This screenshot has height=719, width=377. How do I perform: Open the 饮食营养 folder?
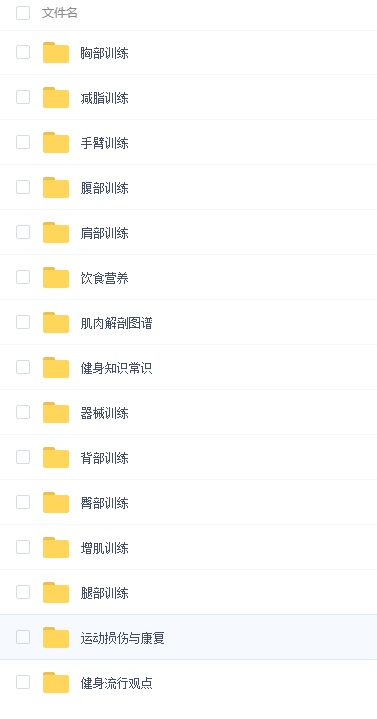(105, 278)
